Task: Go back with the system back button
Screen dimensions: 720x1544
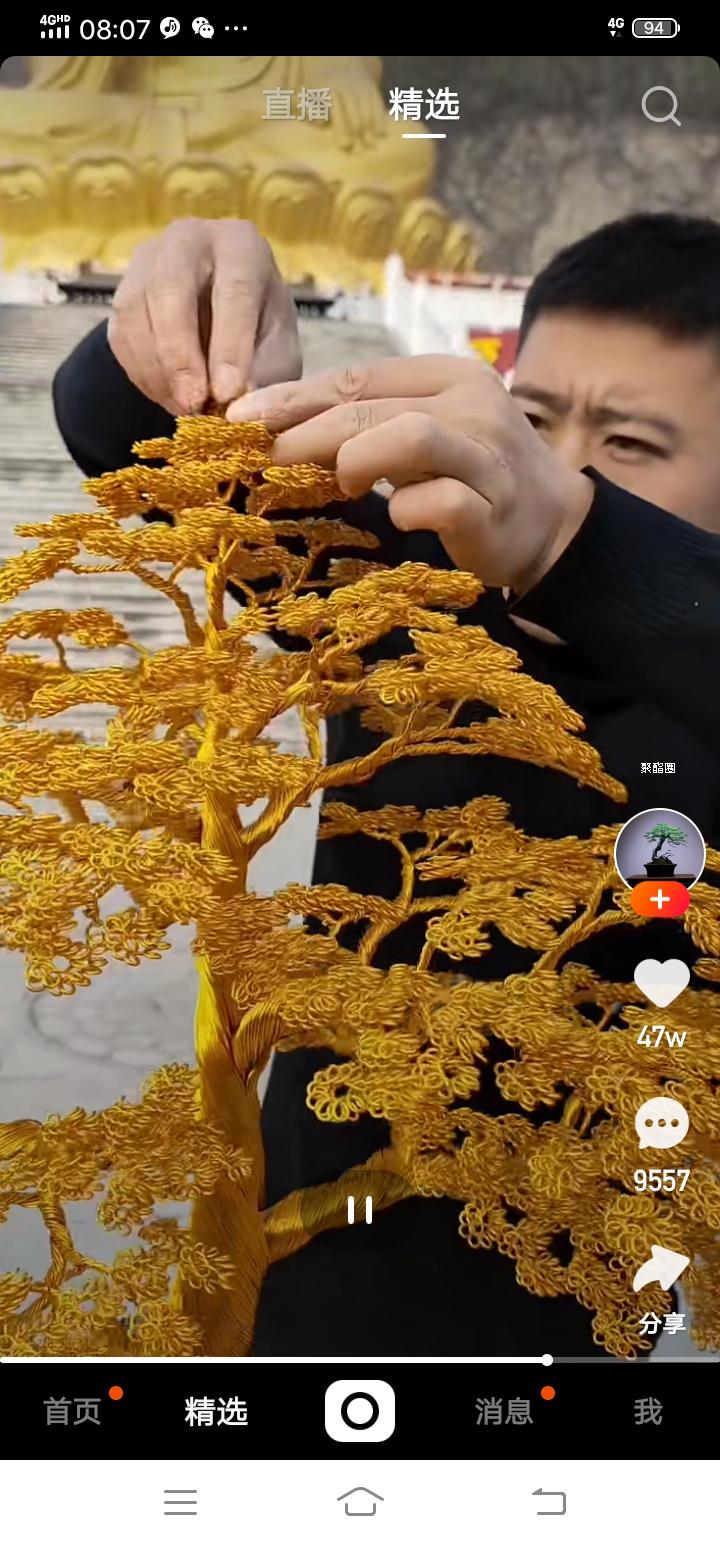Action: coord(548,1501)
